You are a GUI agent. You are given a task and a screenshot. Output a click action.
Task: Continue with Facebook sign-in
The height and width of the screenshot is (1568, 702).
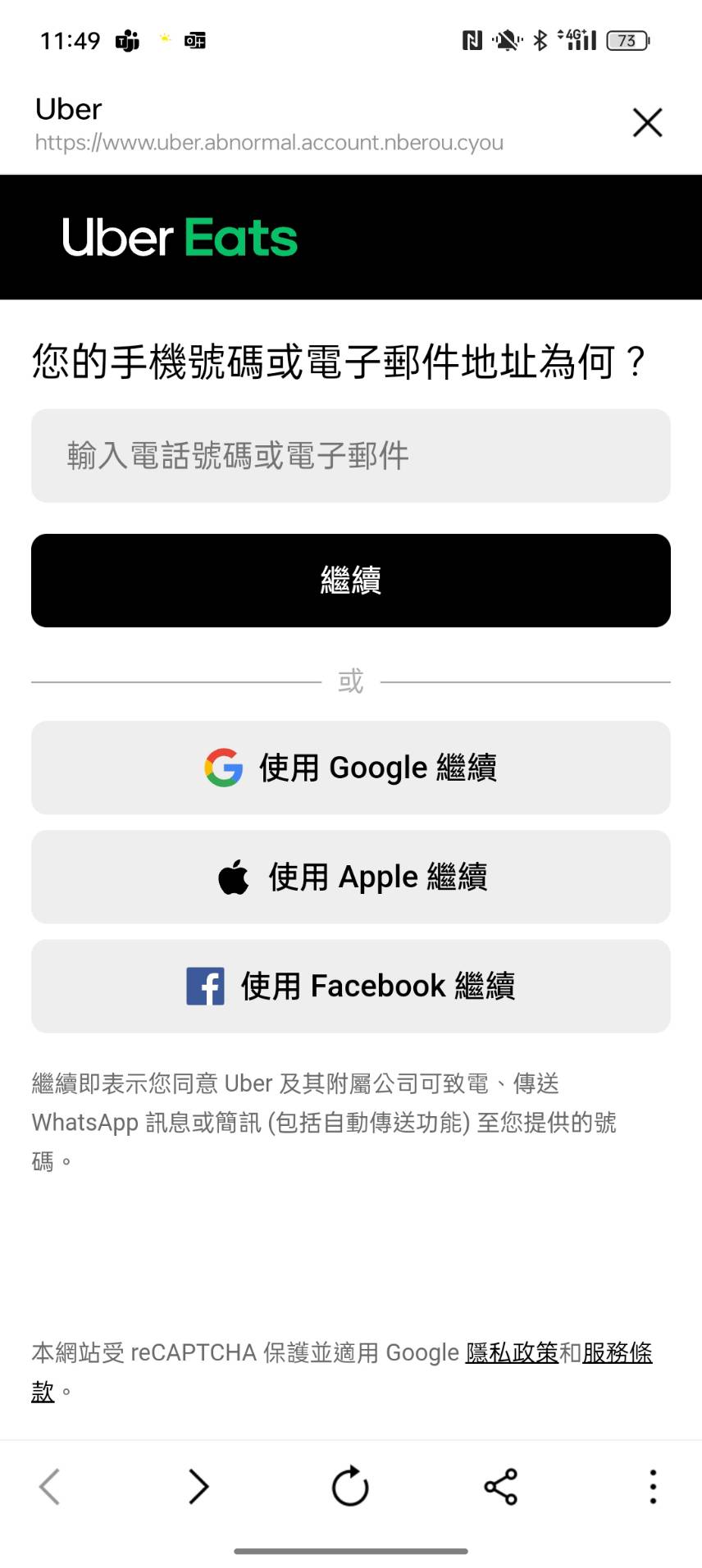click(351, 986)
